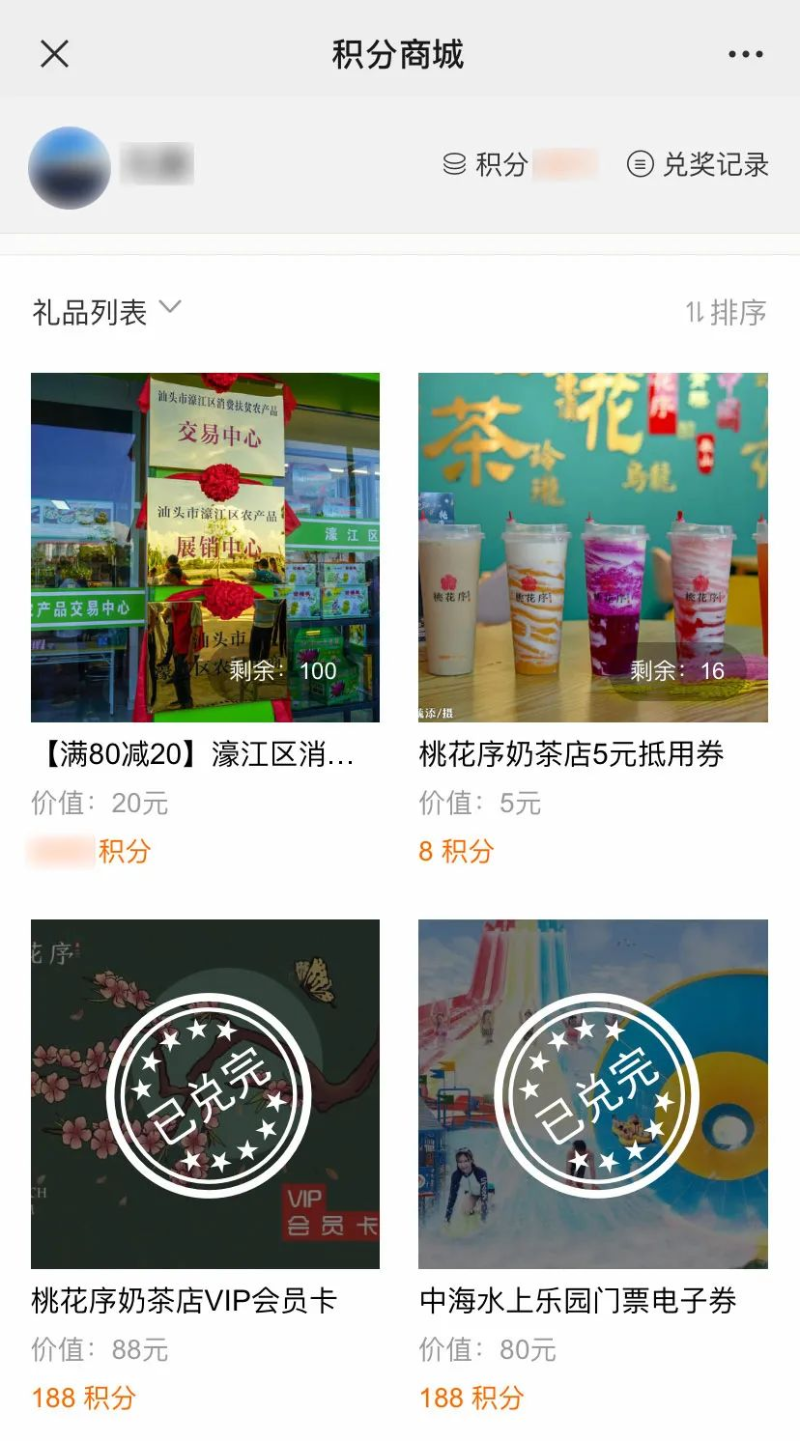Open the 排序 sort options
800x1441 pixels.
click(726, 312)
